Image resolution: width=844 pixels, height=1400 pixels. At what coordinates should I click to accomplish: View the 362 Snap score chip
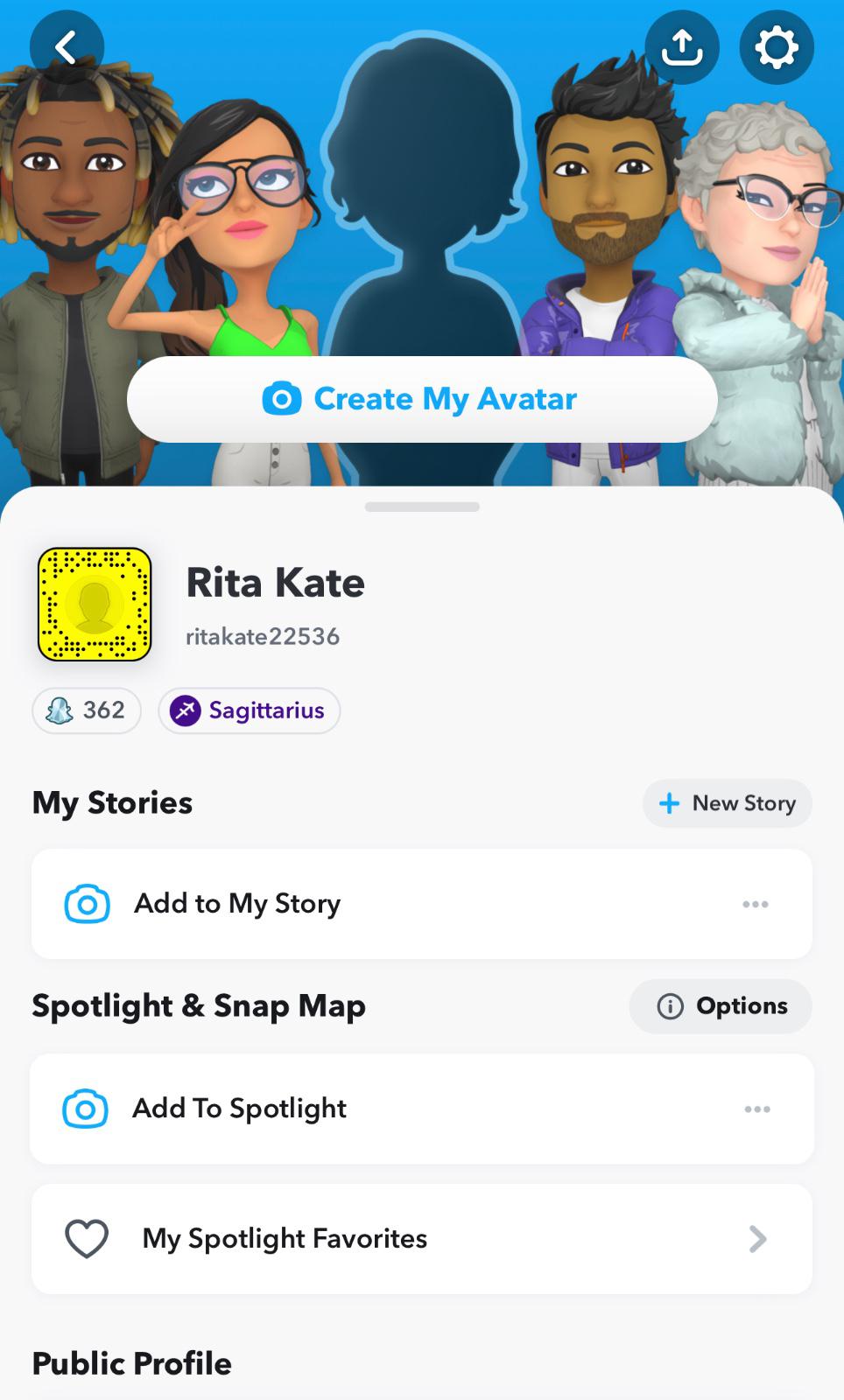click(x=87, y=710)
